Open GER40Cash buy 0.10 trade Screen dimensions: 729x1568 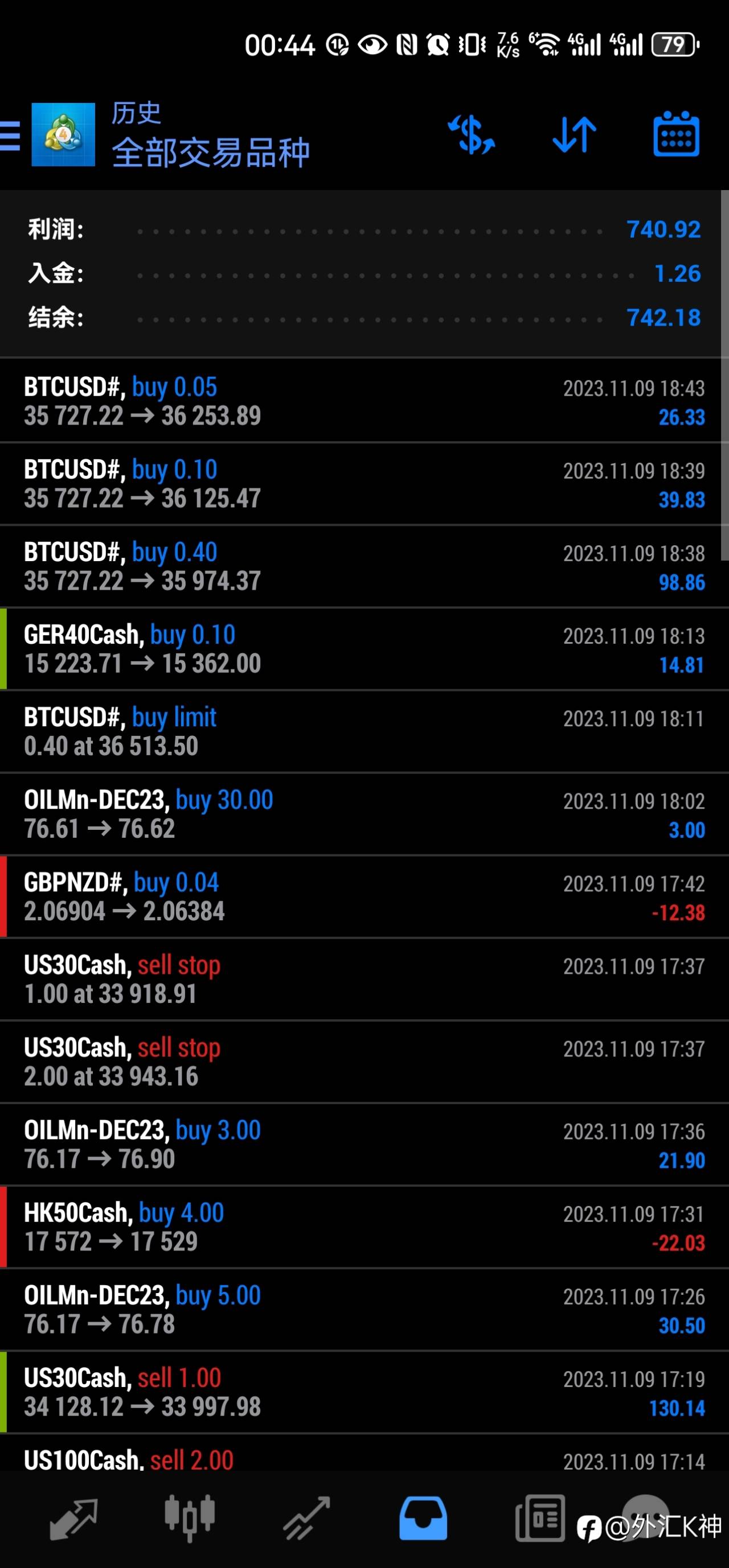point(364,649)
